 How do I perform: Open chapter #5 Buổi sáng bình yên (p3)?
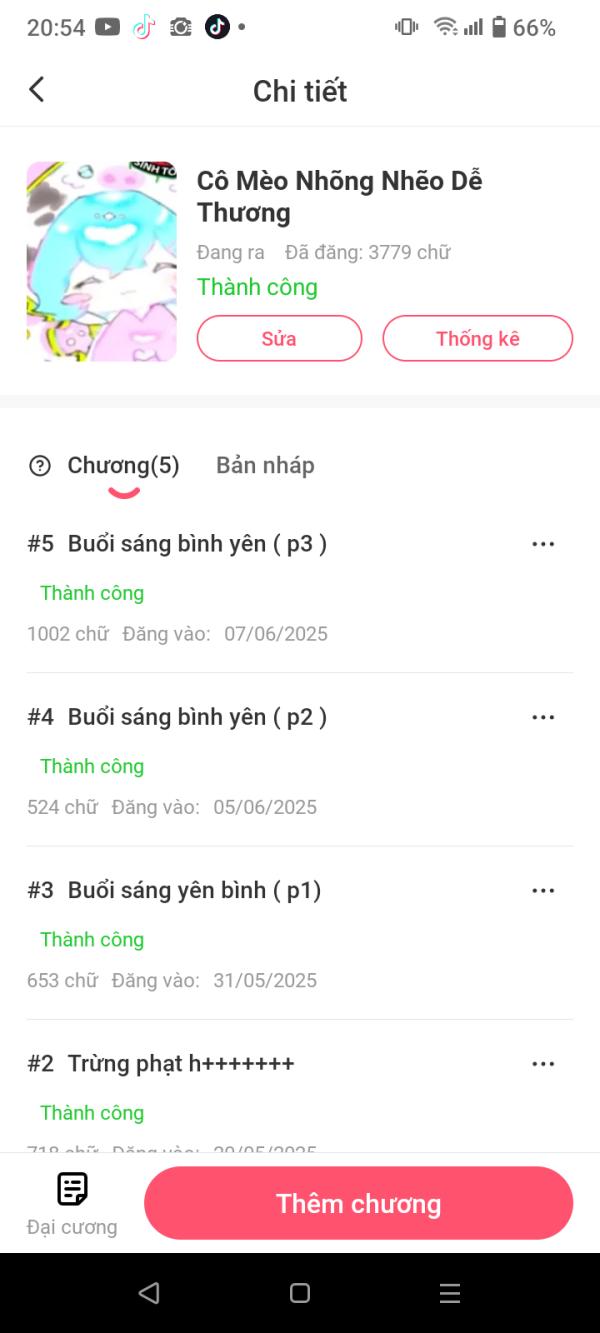pyautogui.click(x=197, y=544)
